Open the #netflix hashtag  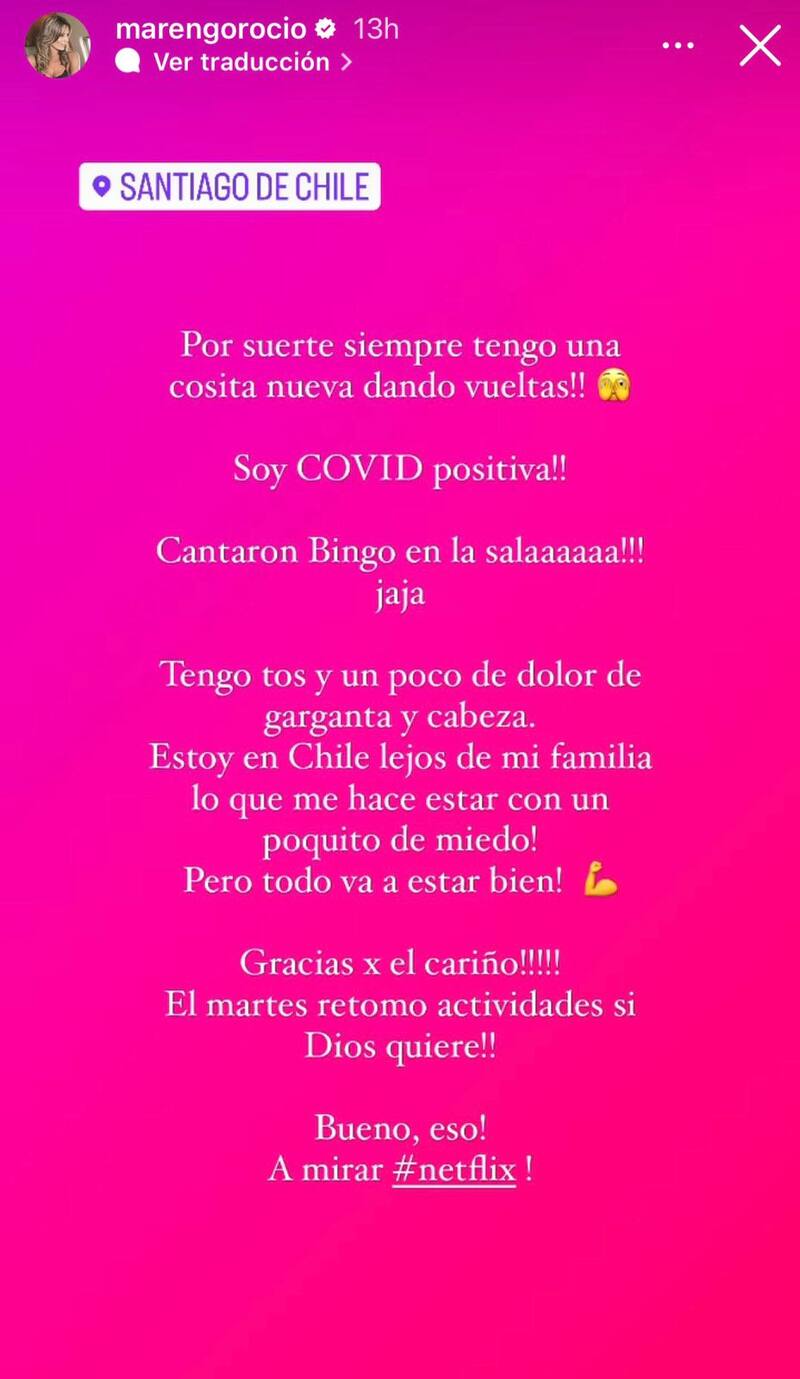[454, 1169]
